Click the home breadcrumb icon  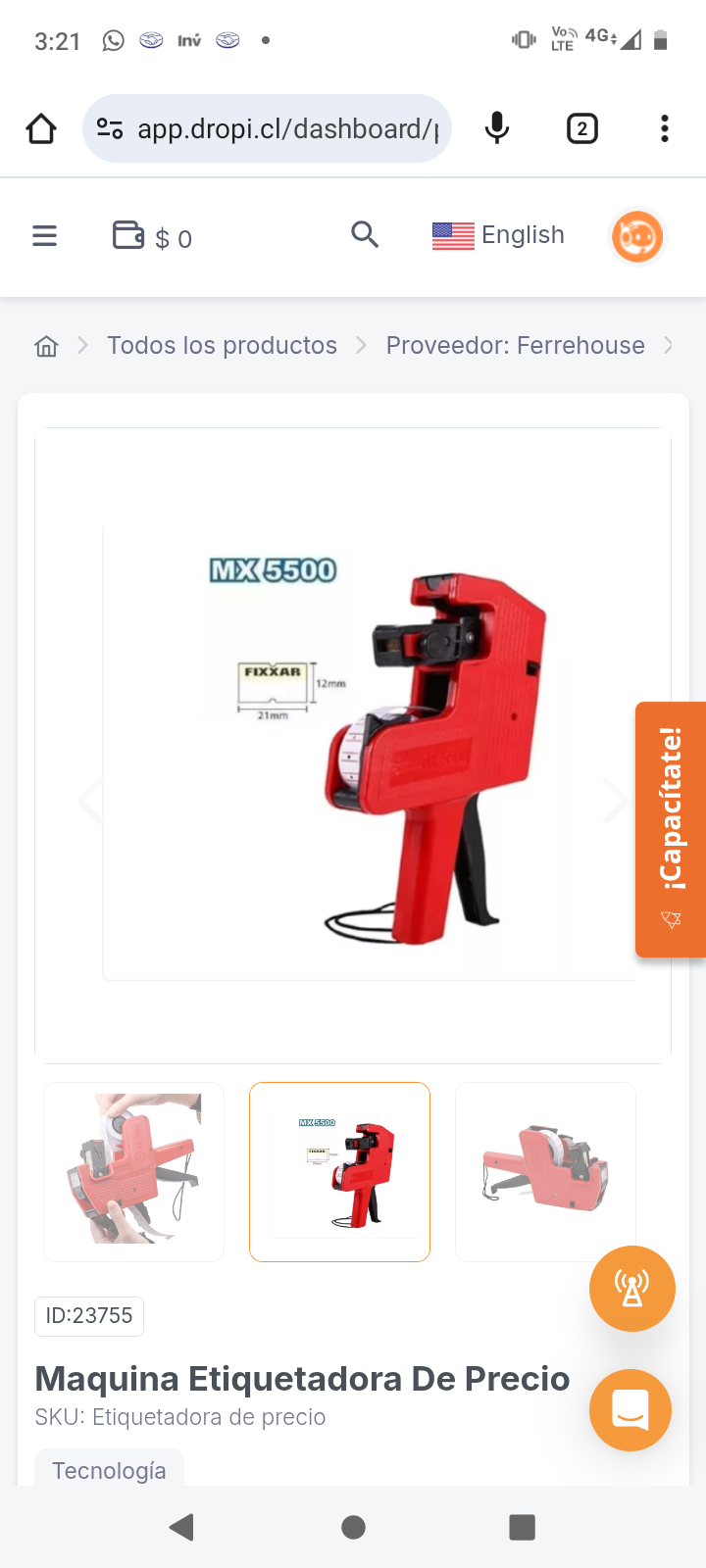point(45,345)
